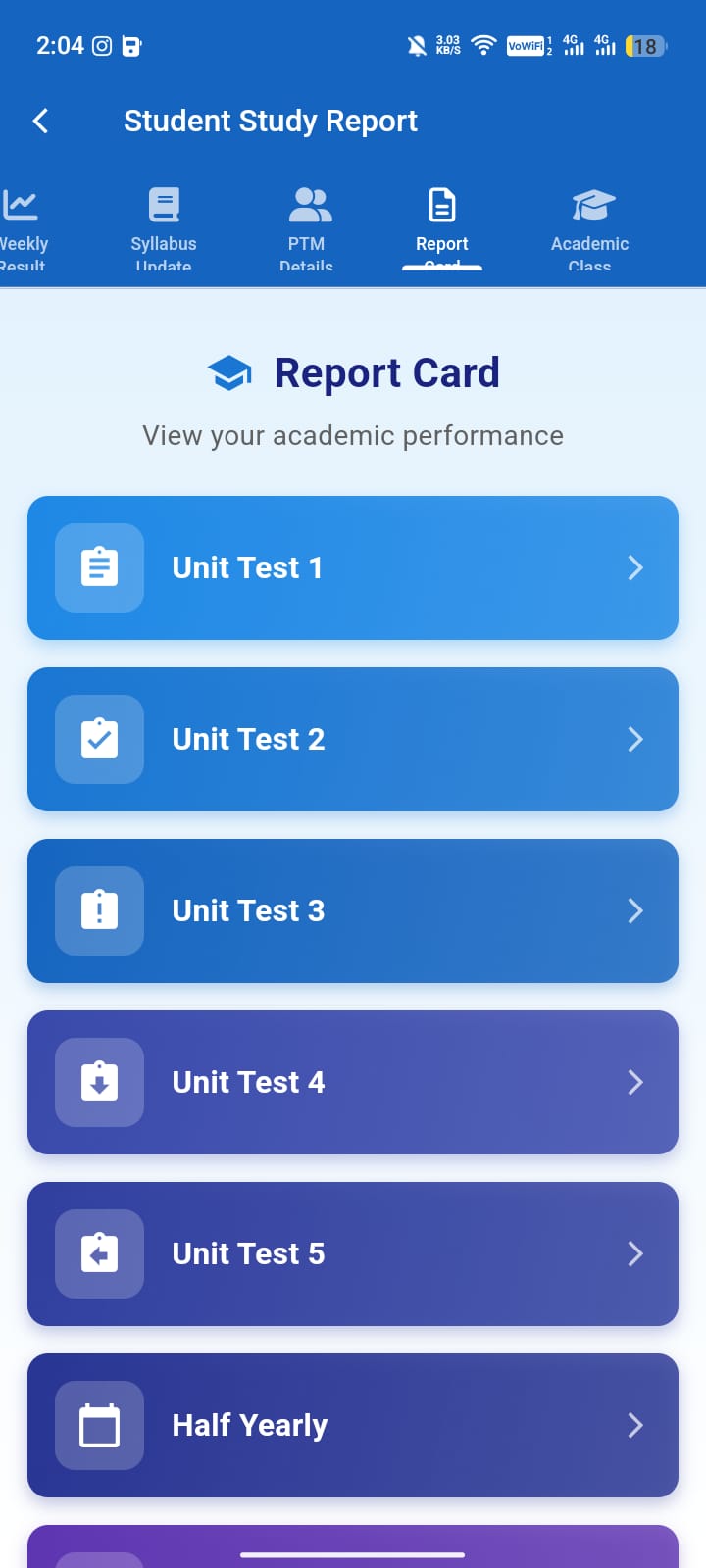Click the Wi-Fi icon in status bar

pyautogui.click(x=483, y=45)
